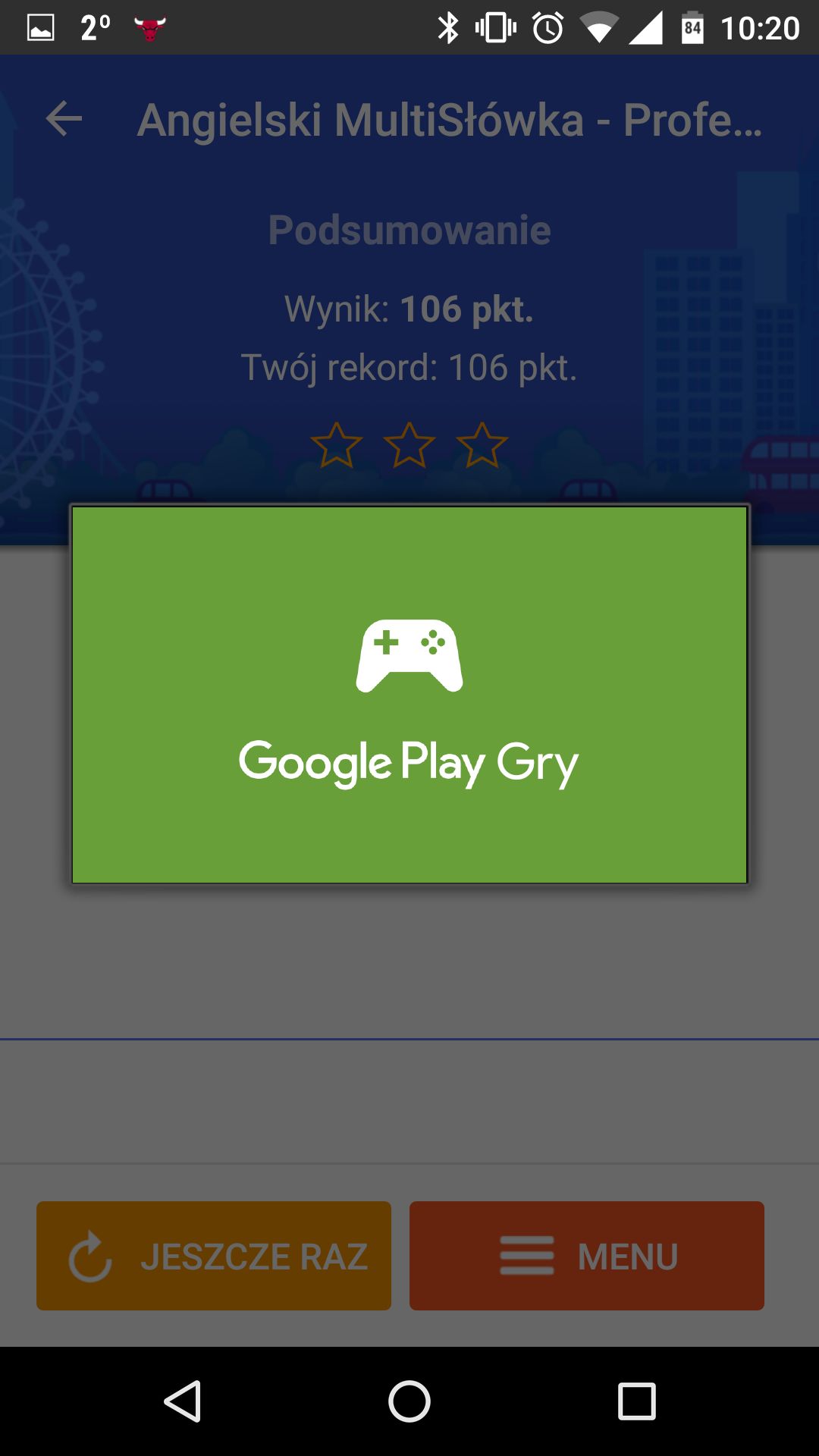
Task: Tap the system back button
Action: (x=182, y=1401)
